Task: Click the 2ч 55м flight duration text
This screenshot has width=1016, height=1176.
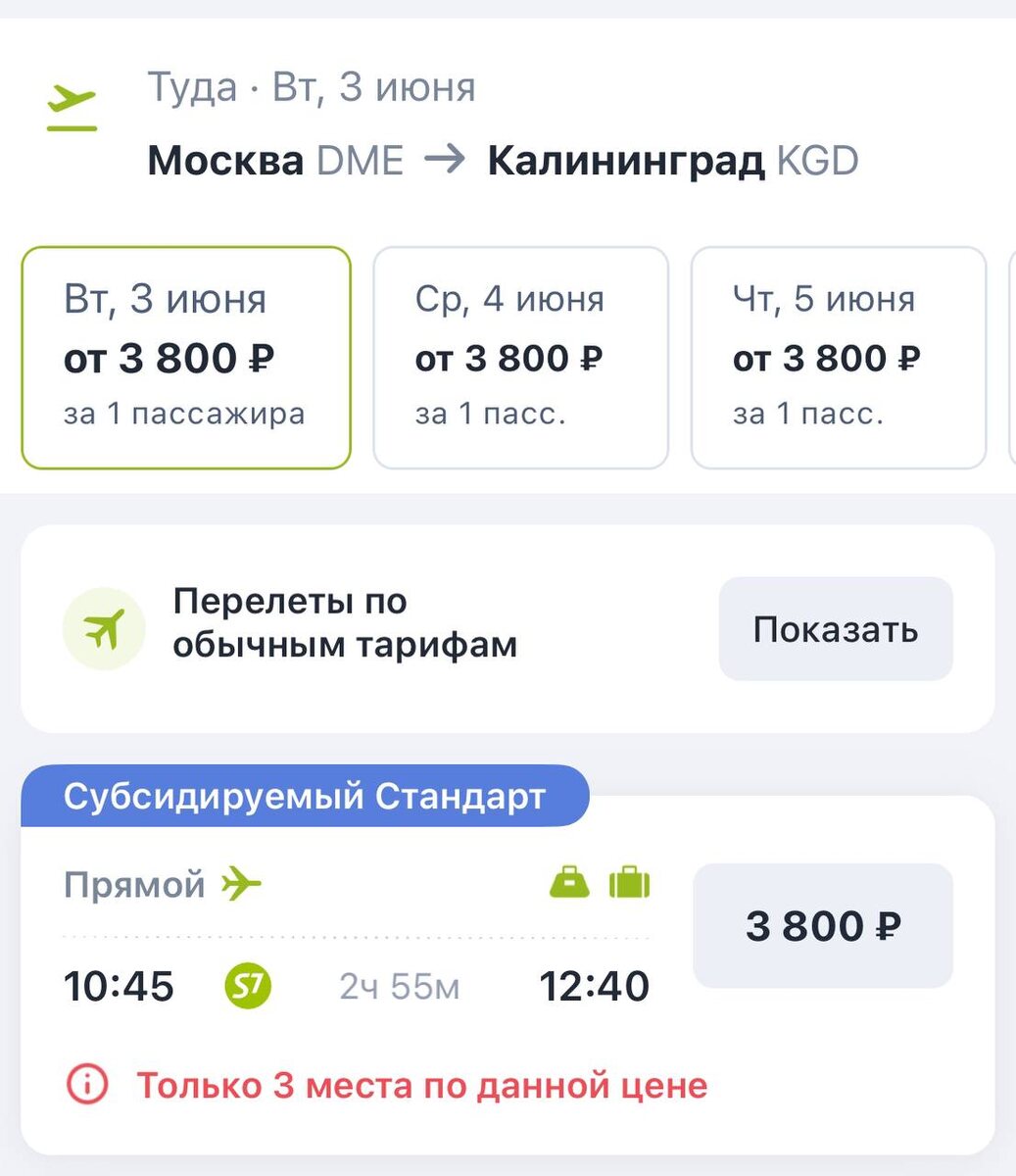Action: tap(398, 987)
